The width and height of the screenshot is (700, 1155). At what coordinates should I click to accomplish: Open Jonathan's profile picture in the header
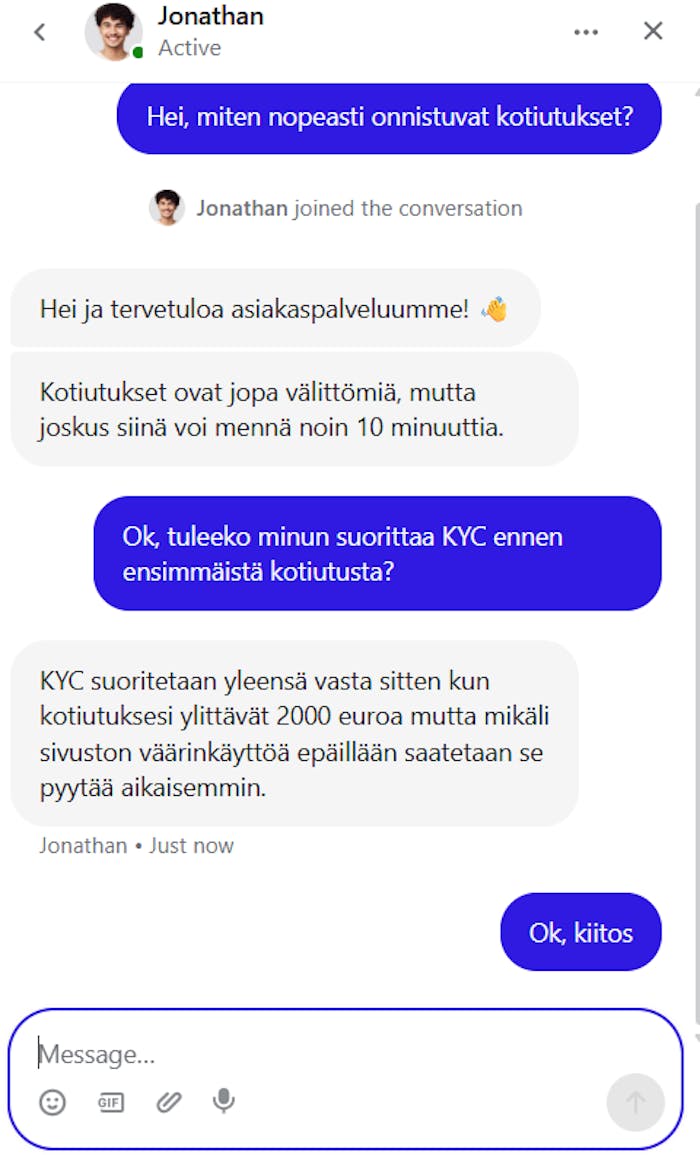pos(113,32)
